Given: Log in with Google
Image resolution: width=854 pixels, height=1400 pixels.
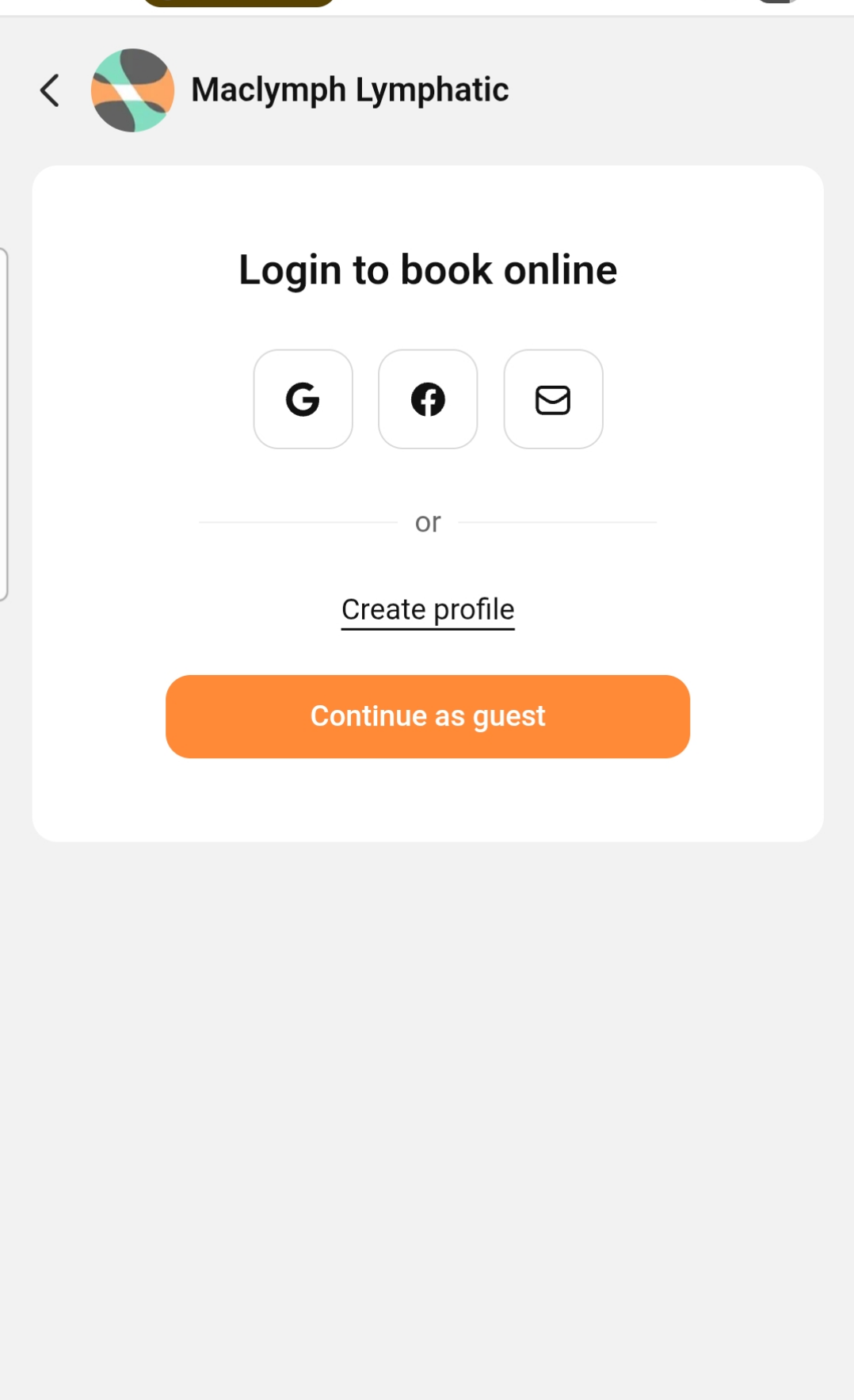Looking at the screenshot, I should [x=303, y=399].
